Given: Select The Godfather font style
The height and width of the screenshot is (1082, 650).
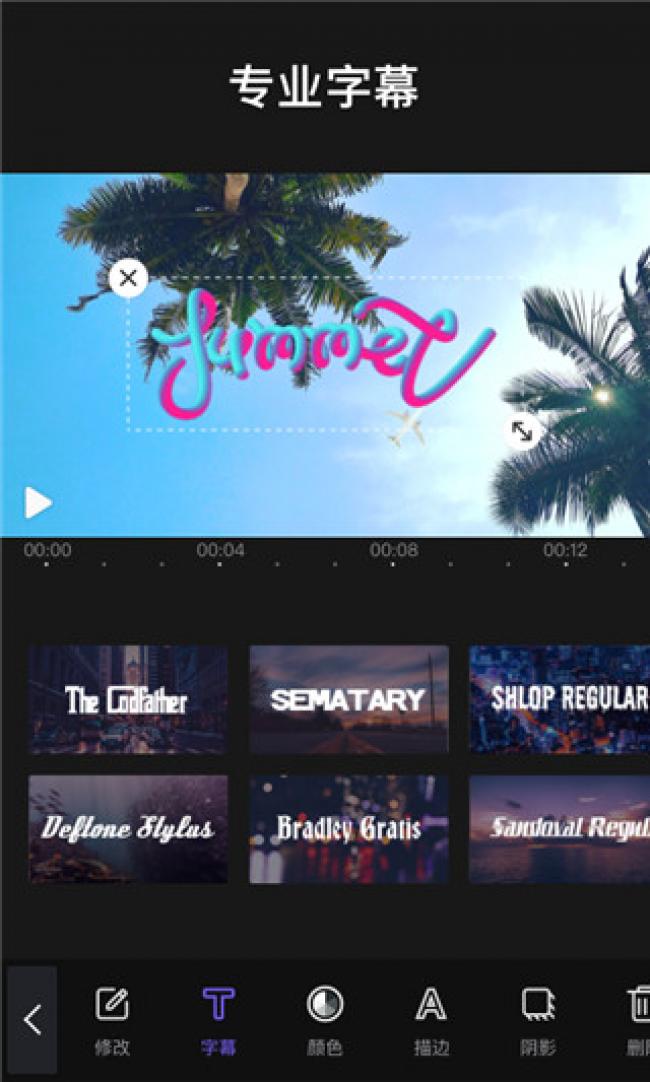Looking at the screenshot, I should click(128, 699).
